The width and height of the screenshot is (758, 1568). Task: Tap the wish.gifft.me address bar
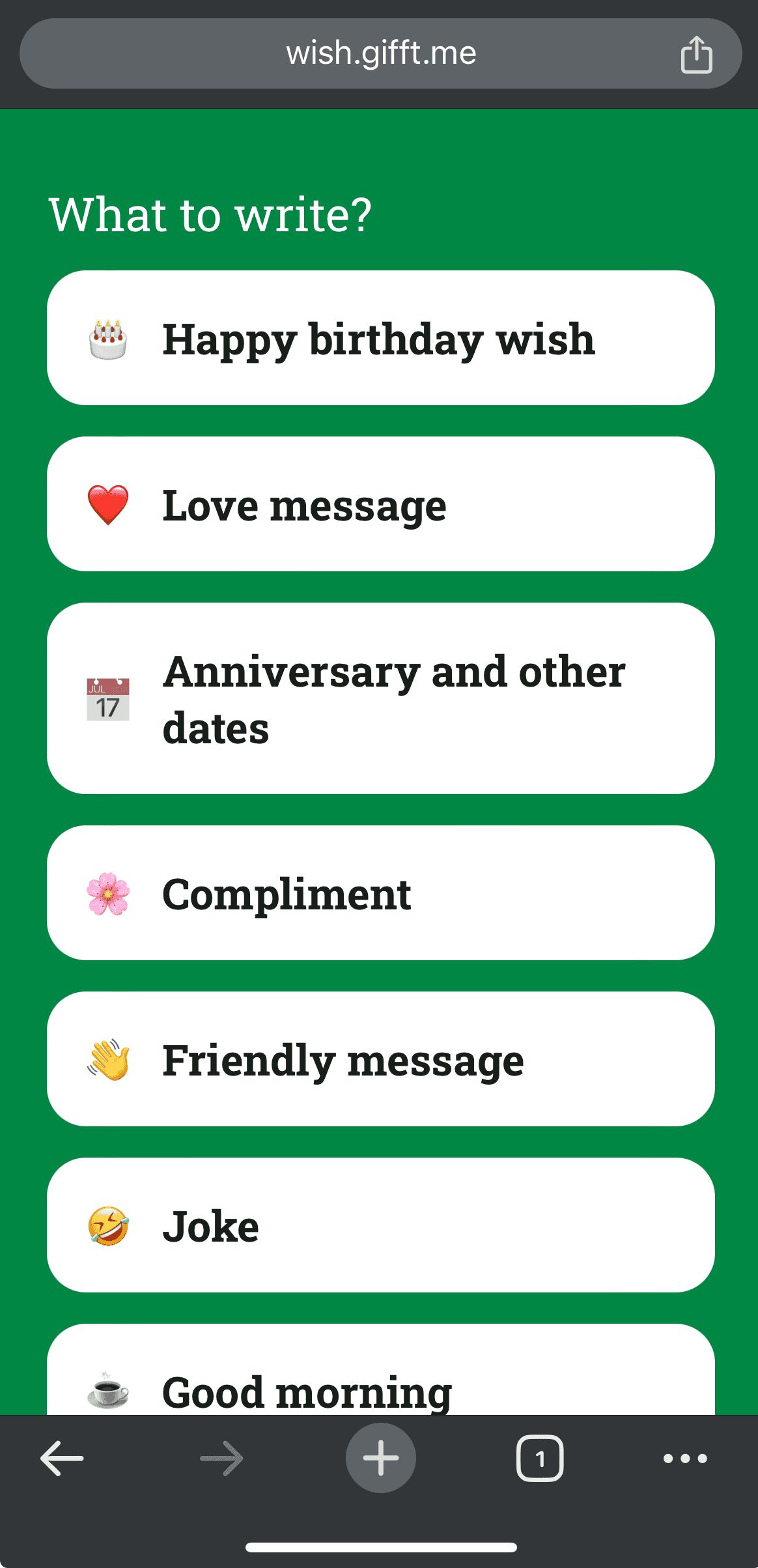381,53
